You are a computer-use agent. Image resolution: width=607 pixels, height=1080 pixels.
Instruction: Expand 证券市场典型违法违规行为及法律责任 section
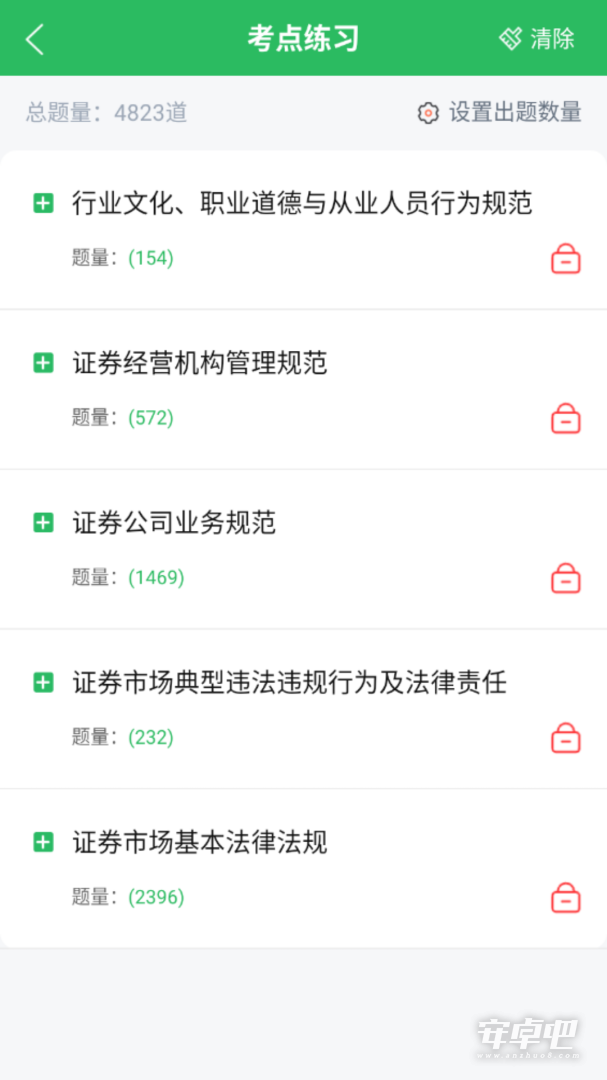pyautogui.click(x=43, y=683)
